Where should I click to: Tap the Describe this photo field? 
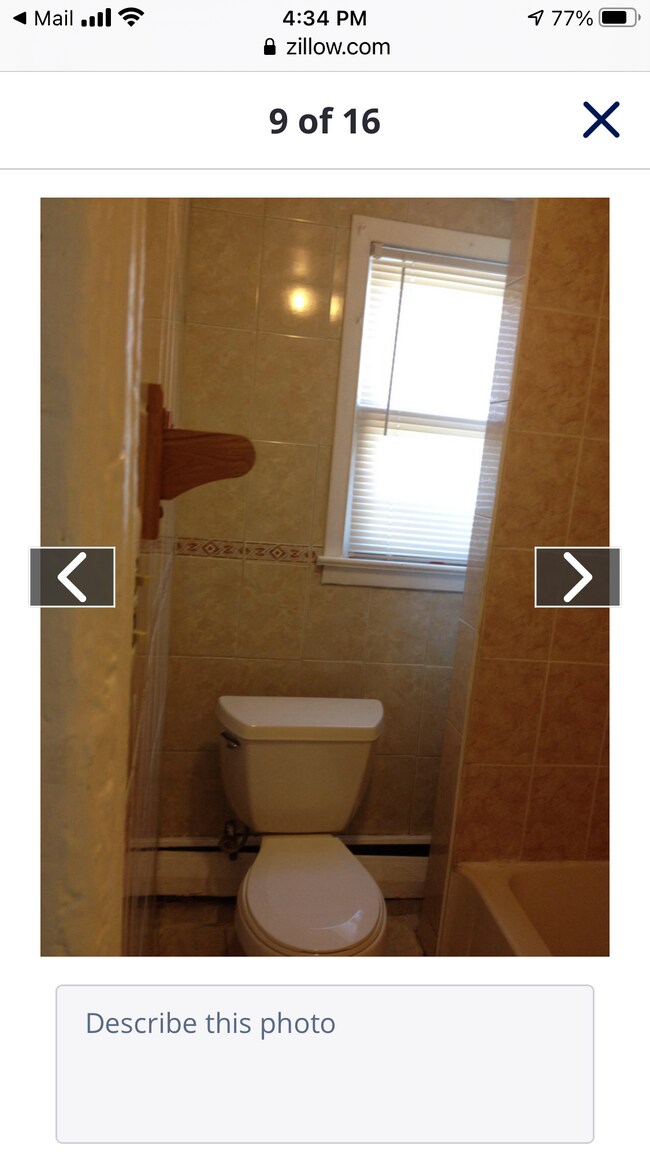point(324,1063)
